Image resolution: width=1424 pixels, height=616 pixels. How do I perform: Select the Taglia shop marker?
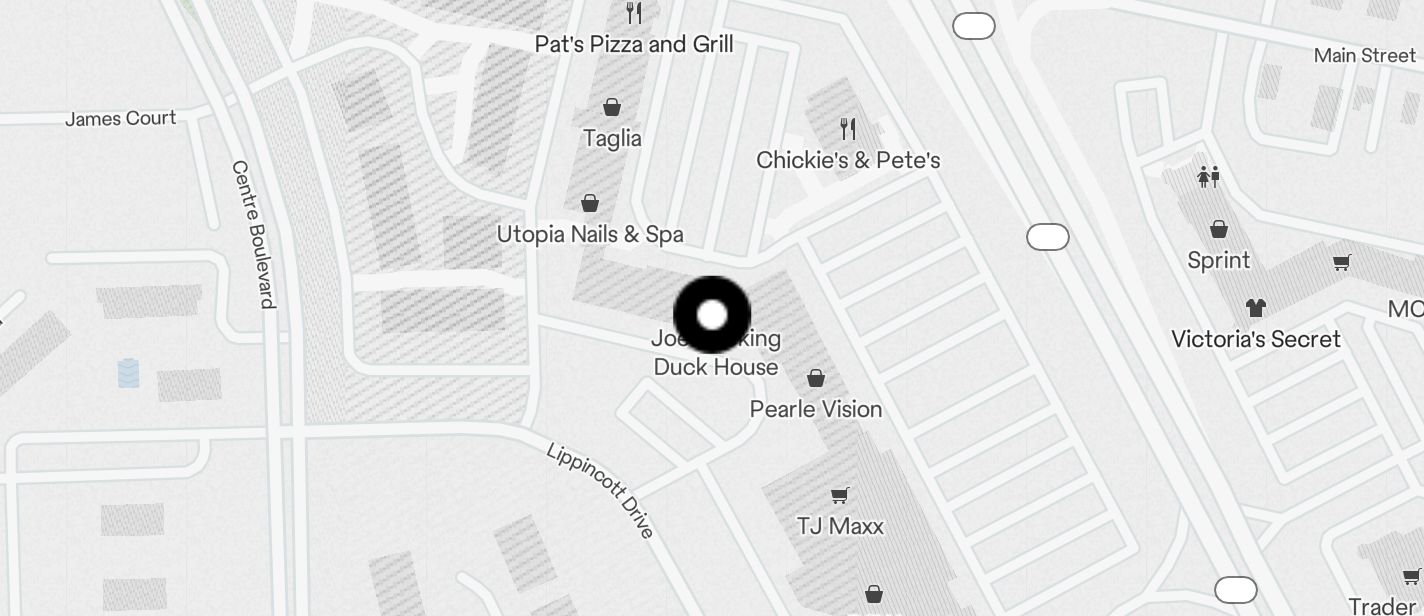pos(612,107)
